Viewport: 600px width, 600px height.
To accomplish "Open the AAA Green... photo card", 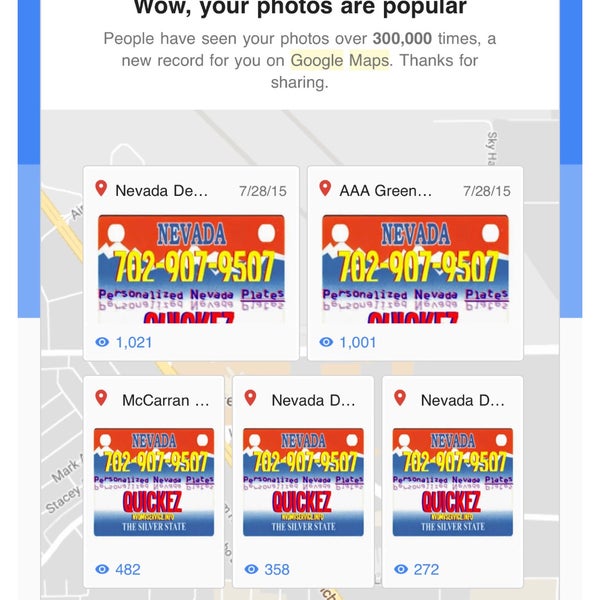I will pyautogui.click(x=414, y=265).
